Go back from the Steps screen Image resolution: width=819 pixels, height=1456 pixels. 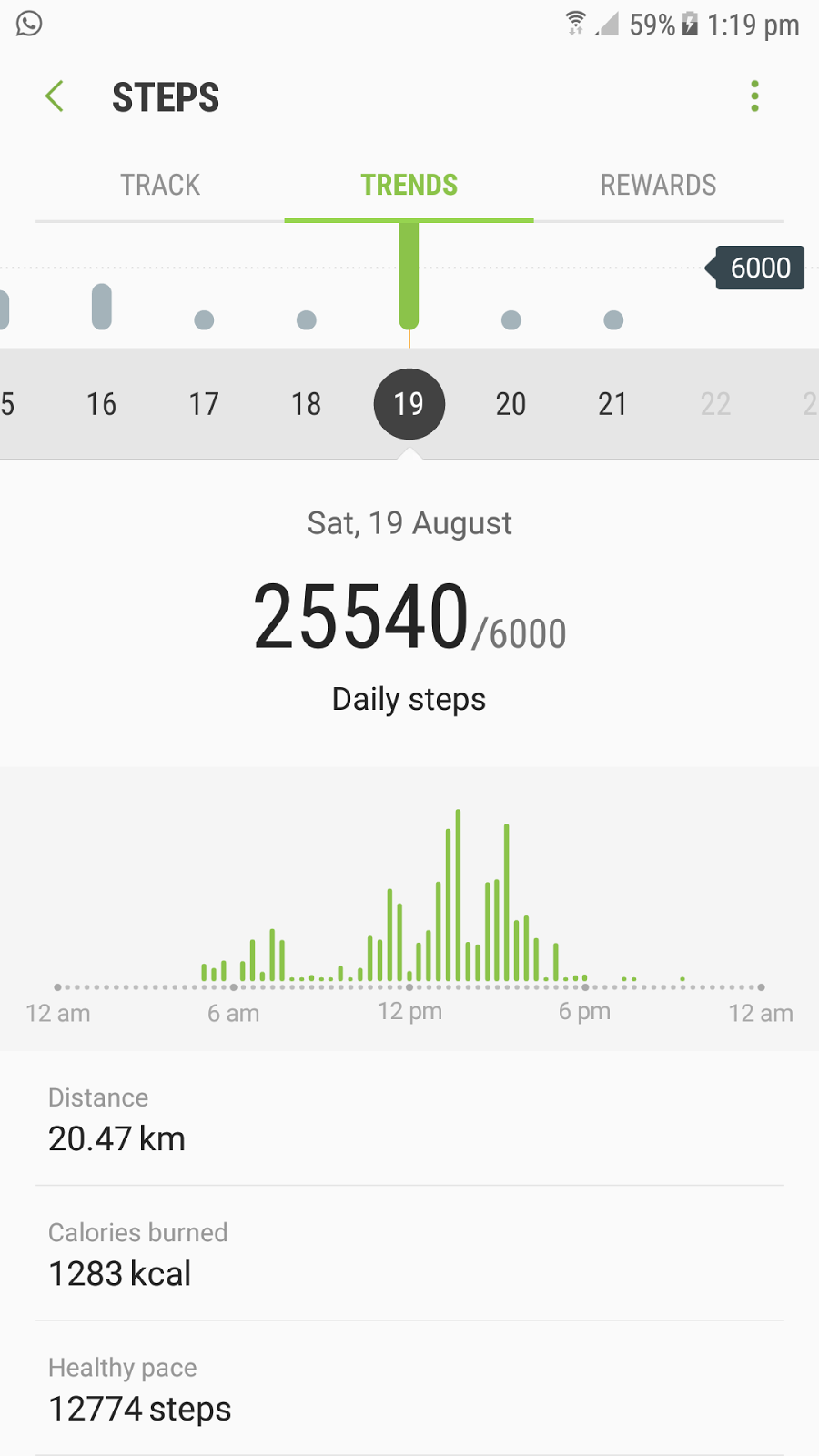tap(55, 96)
